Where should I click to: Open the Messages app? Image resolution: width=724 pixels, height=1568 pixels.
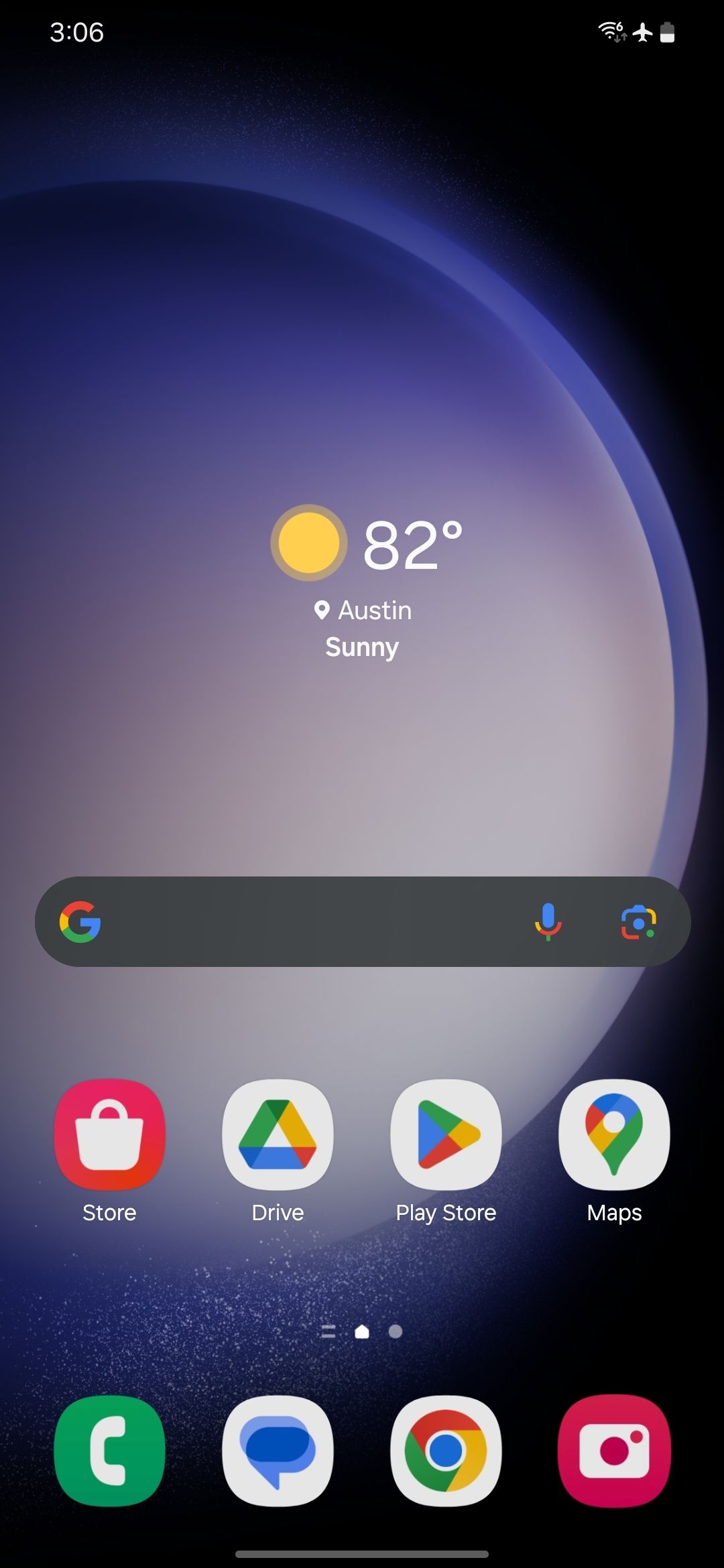point(278,1451)
